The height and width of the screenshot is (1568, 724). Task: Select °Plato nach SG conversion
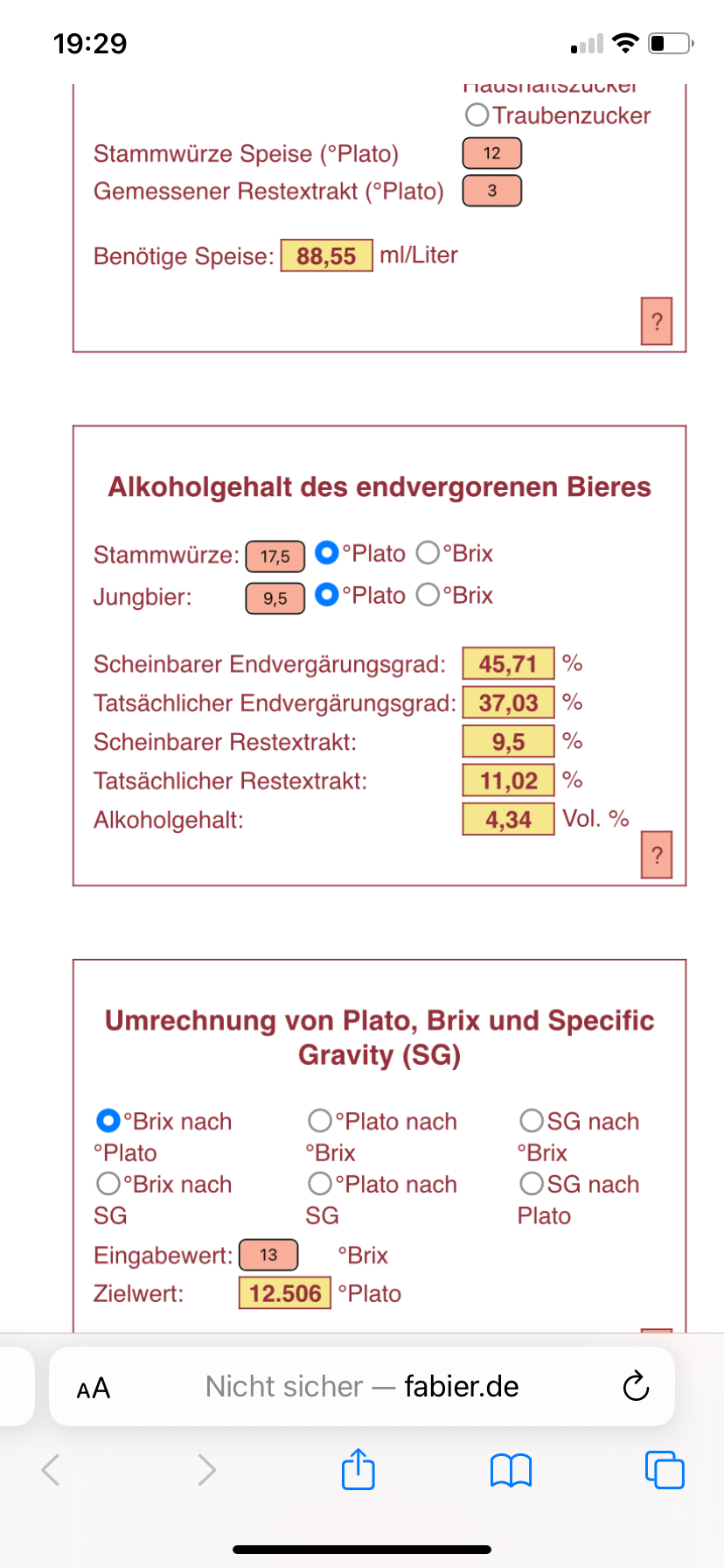(x=320, y=1184)
